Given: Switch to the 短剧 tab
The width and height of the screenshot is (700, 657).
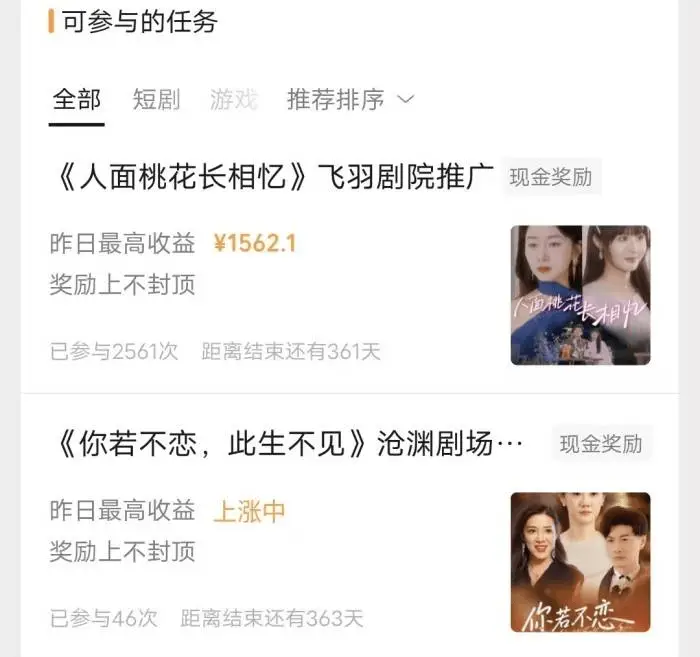Looking at the screenshot, I should click(x=156, y=100).
